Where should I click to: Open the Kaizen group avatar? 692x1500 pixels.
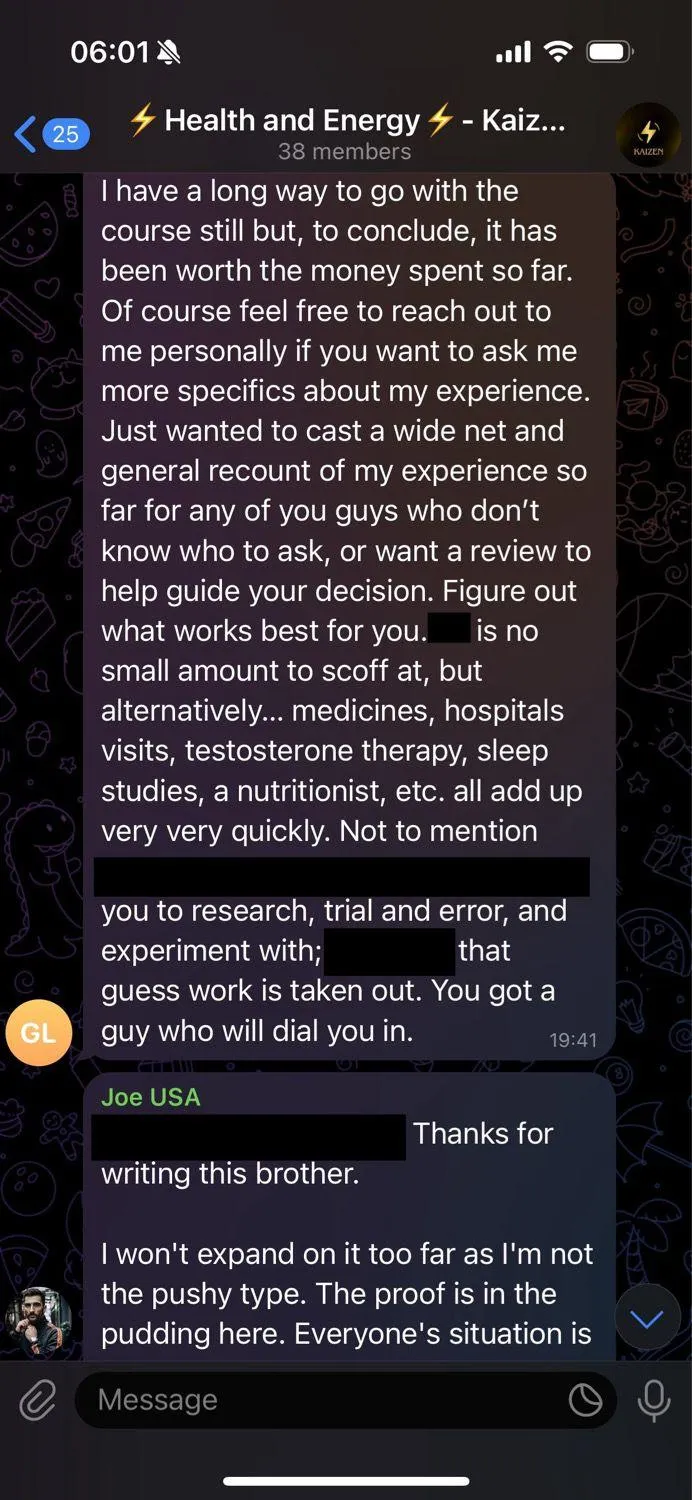[648, 133]
